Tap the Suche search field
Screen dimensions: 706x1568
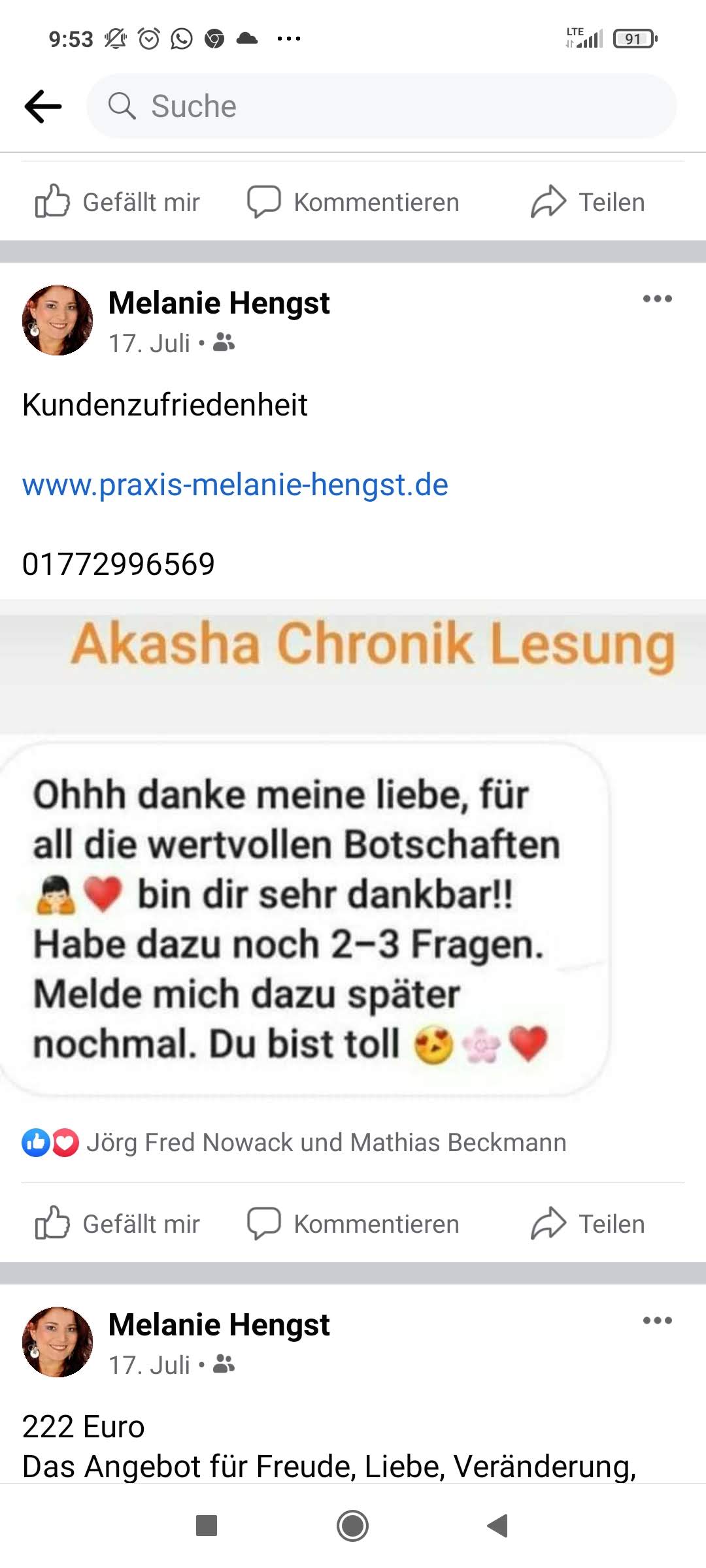382,106
